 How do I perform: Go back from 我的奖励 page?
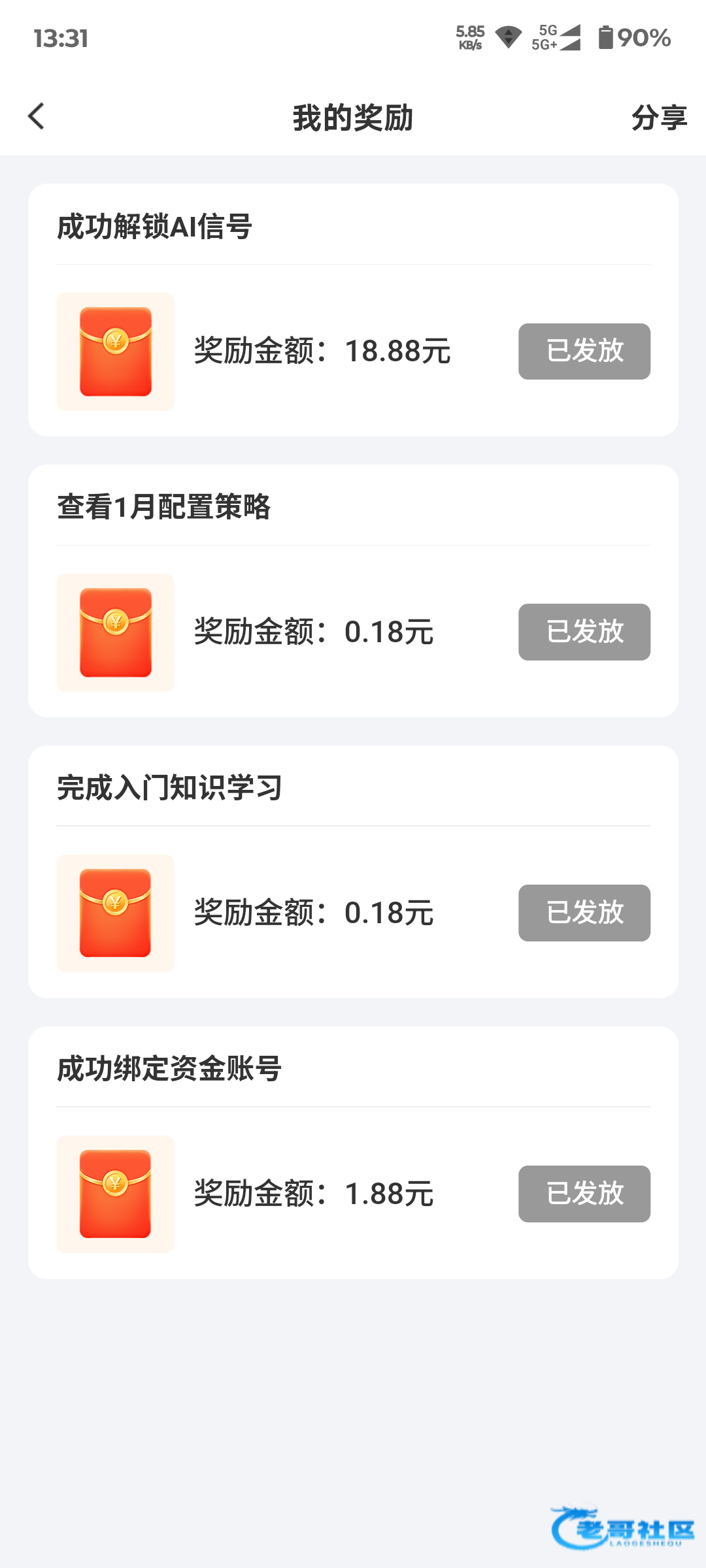click(37, 117)
